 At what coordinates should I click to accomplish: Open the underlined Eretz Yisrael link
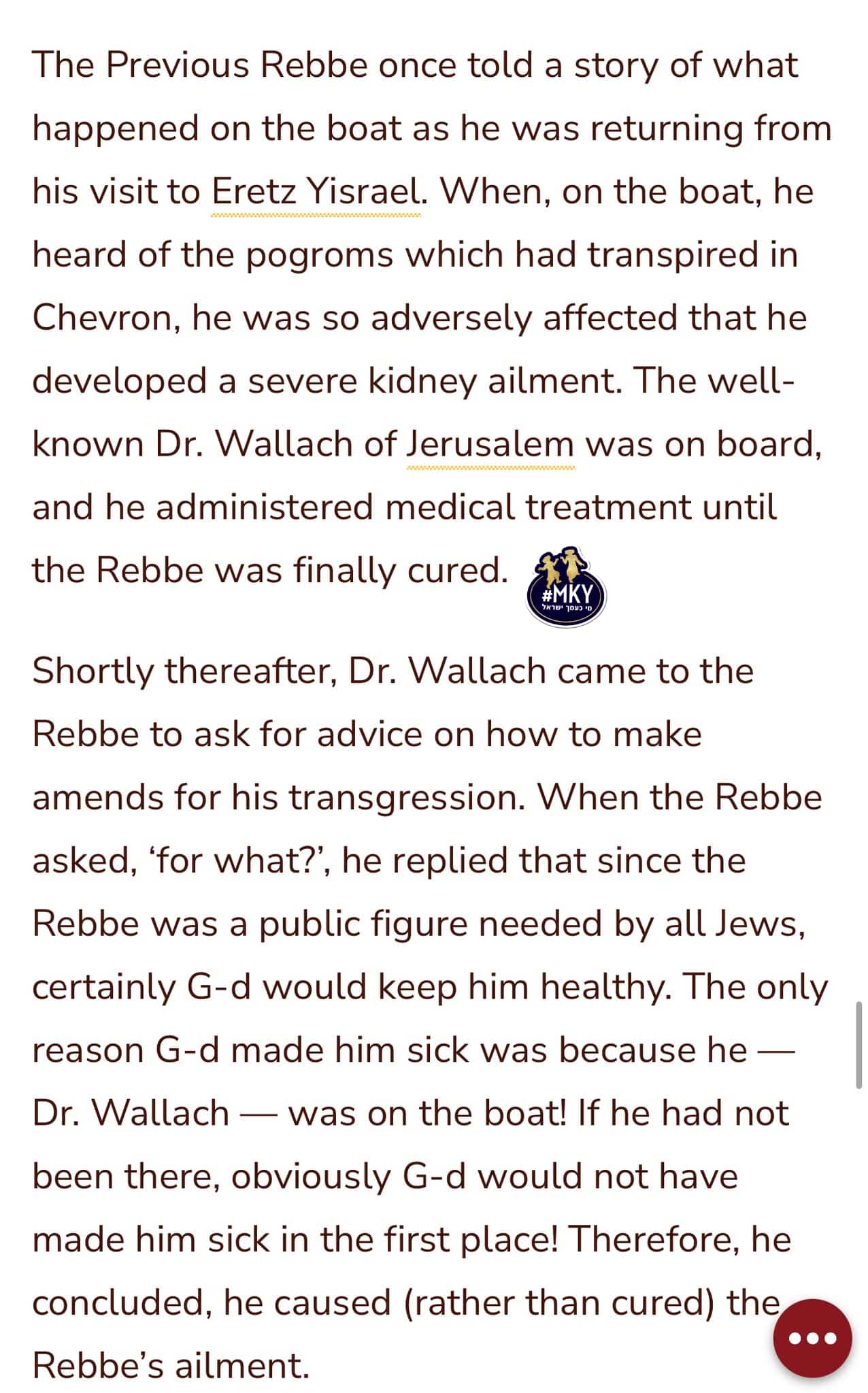pyautogui.click(x=316, y=192)
